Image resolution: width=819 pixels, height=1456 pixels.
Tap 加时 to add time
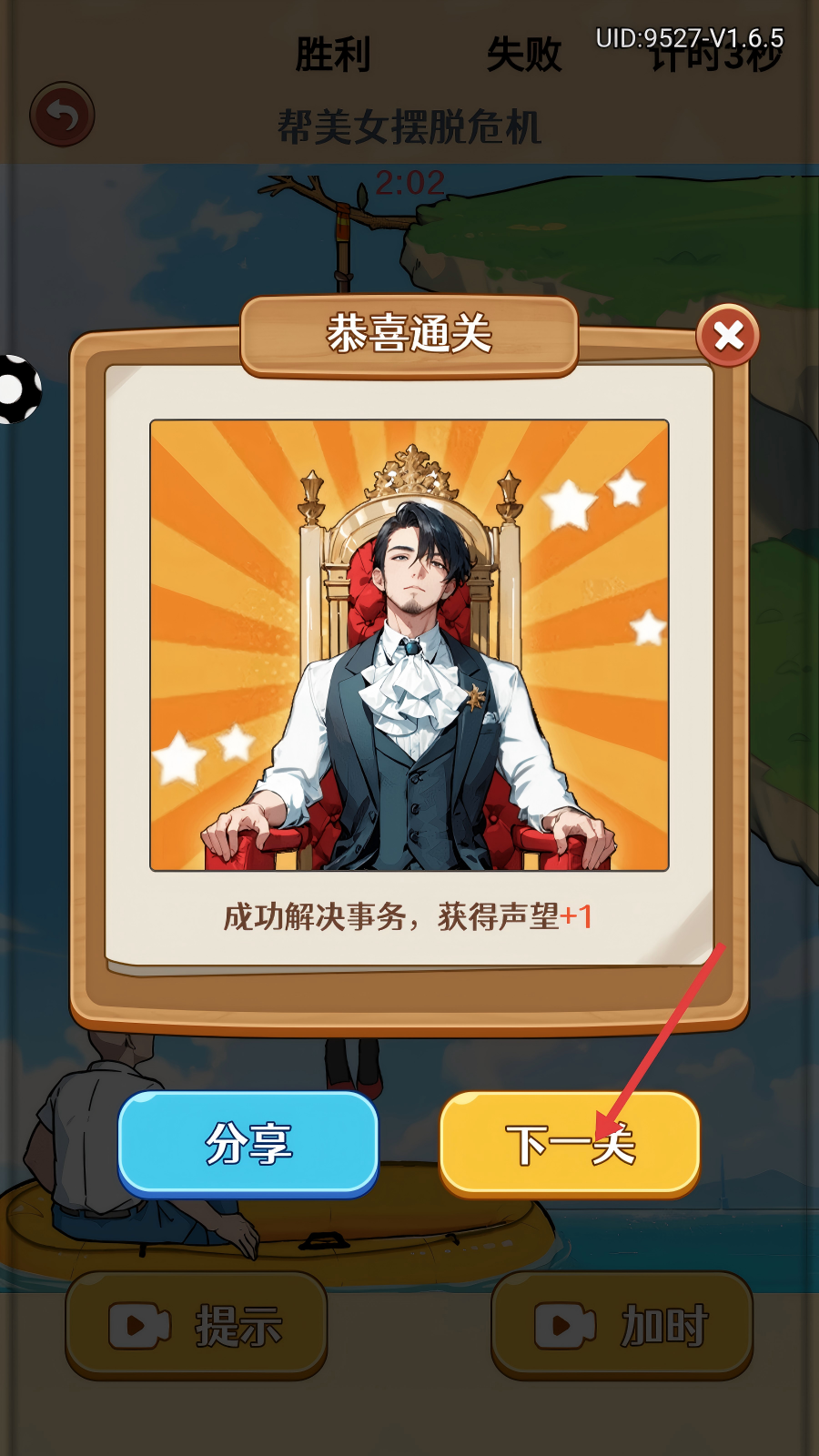[622, 1325]
